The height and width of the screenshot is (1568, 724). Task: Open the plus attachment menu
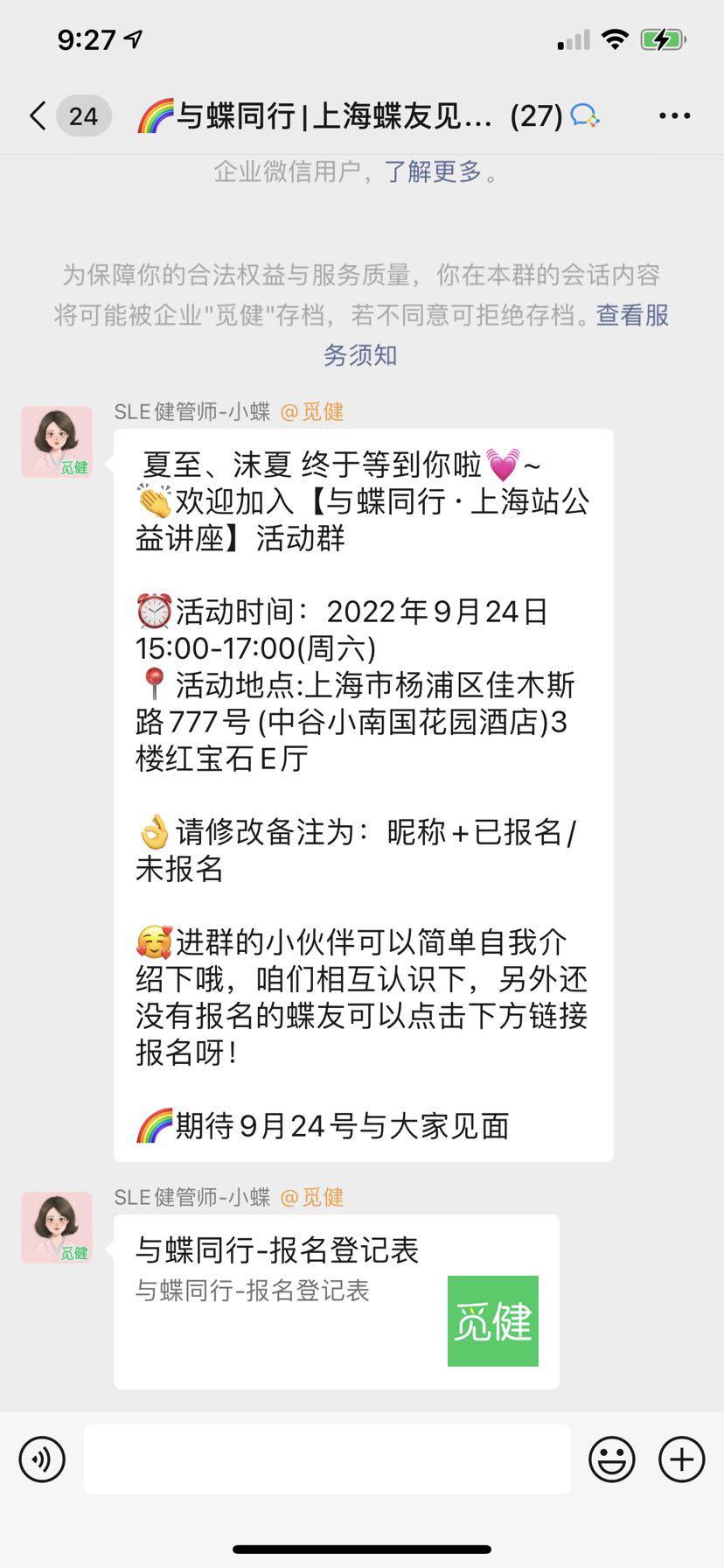point(681,1459)
